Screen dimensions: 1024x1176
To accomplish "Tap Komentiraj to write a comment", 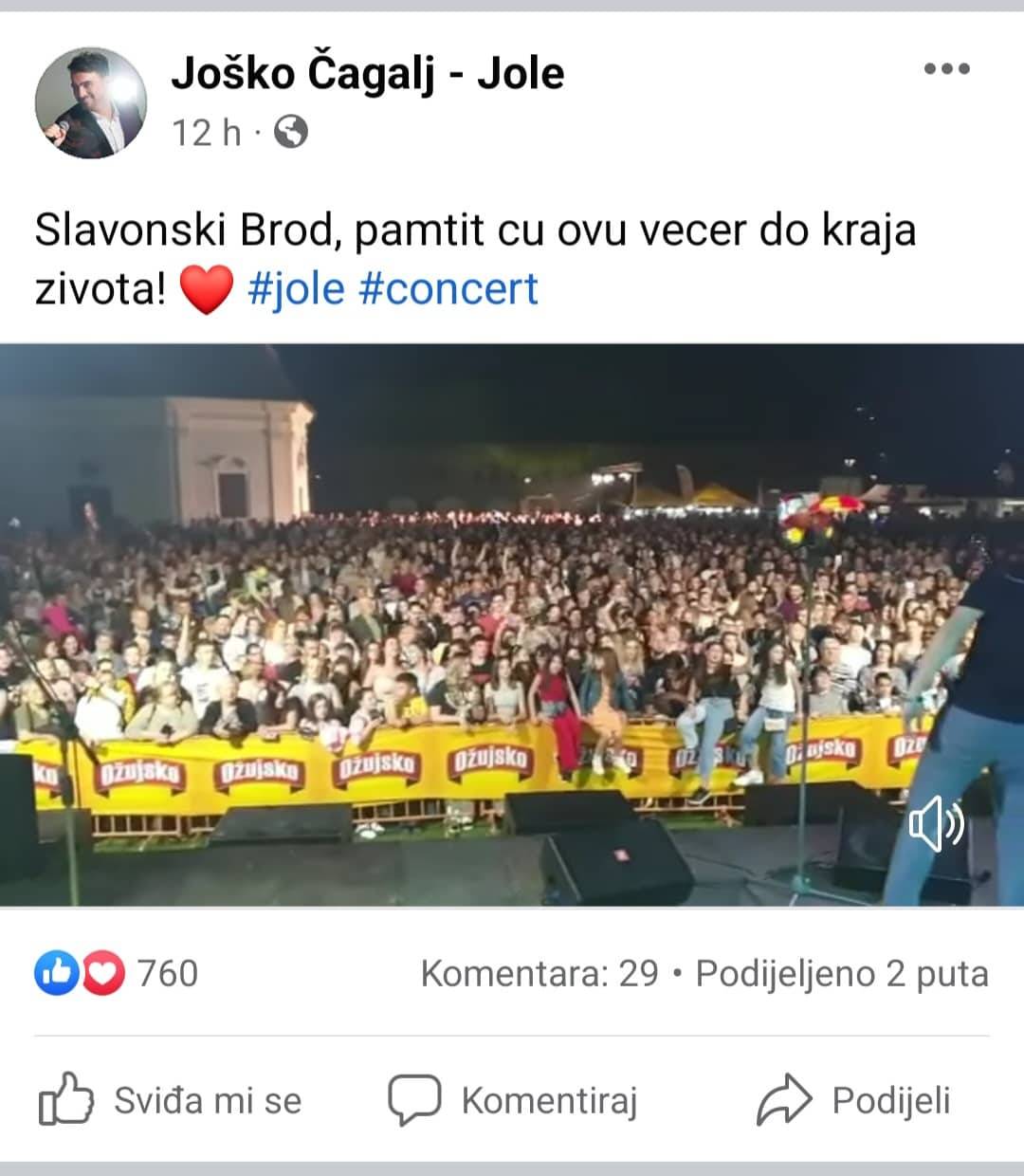I will point(512,1100).
